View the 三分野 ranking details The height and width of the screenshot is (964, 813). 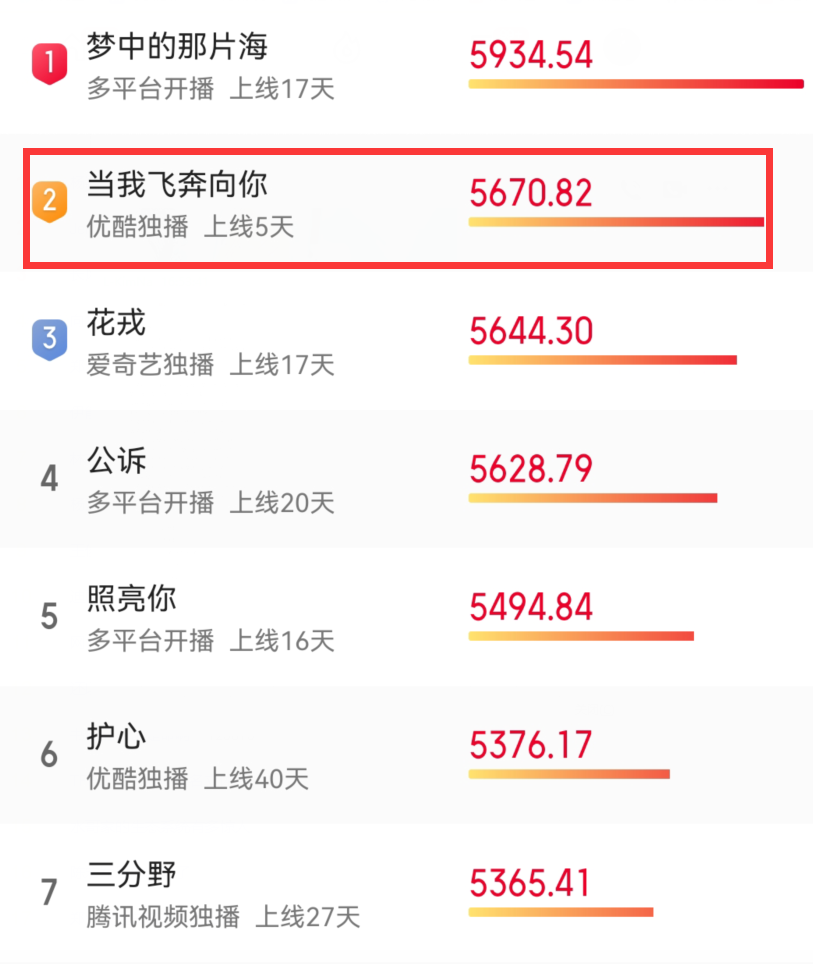(x=132, y=876)
